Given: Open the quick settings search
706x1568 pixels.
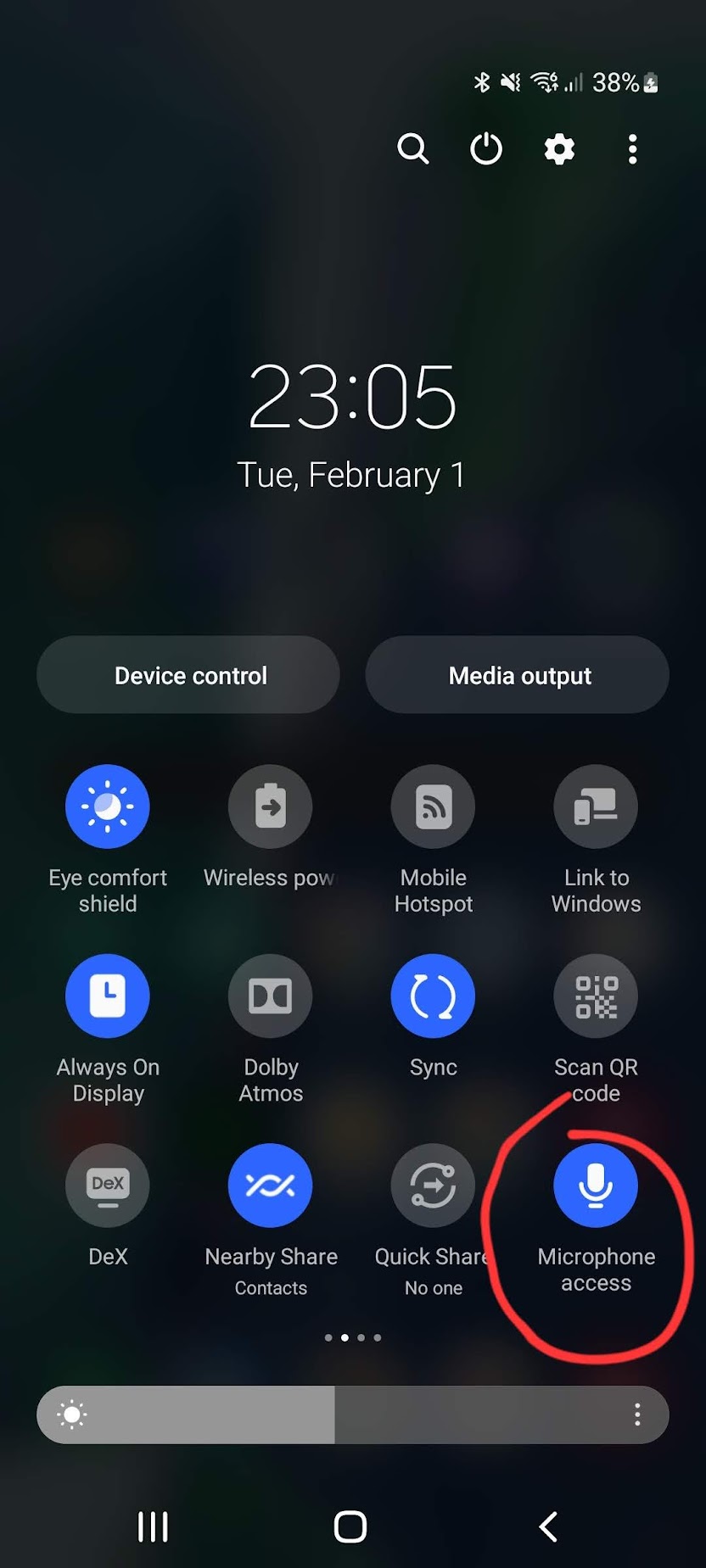Looking at the screenshot, I should [413, 149].
